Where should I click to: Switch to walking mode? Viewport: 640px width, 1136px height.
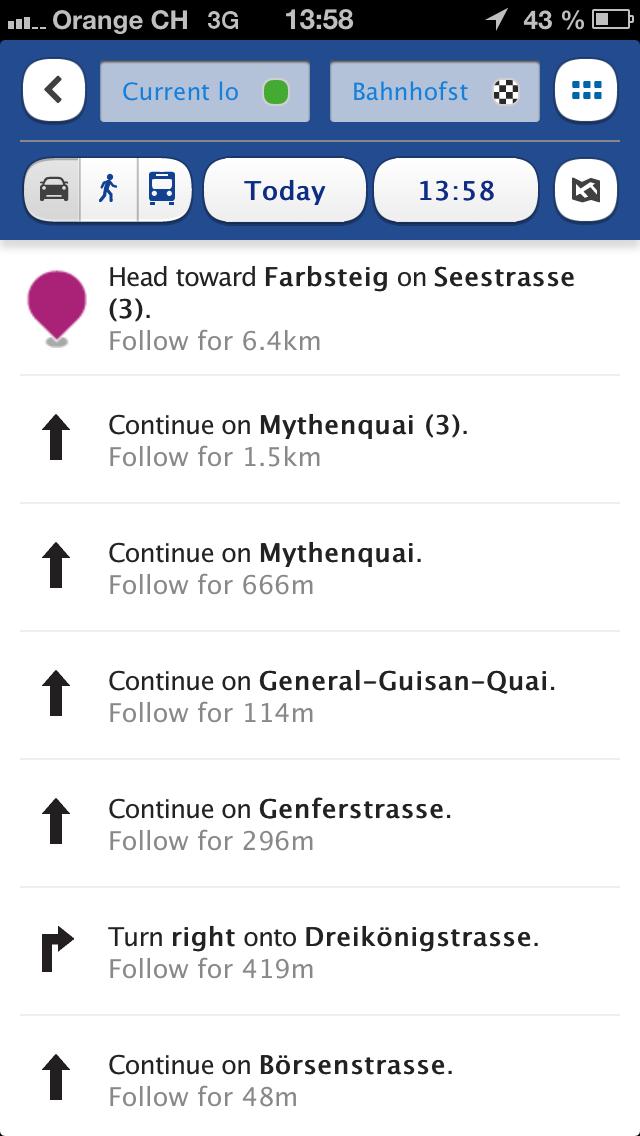tap(109, 190)
